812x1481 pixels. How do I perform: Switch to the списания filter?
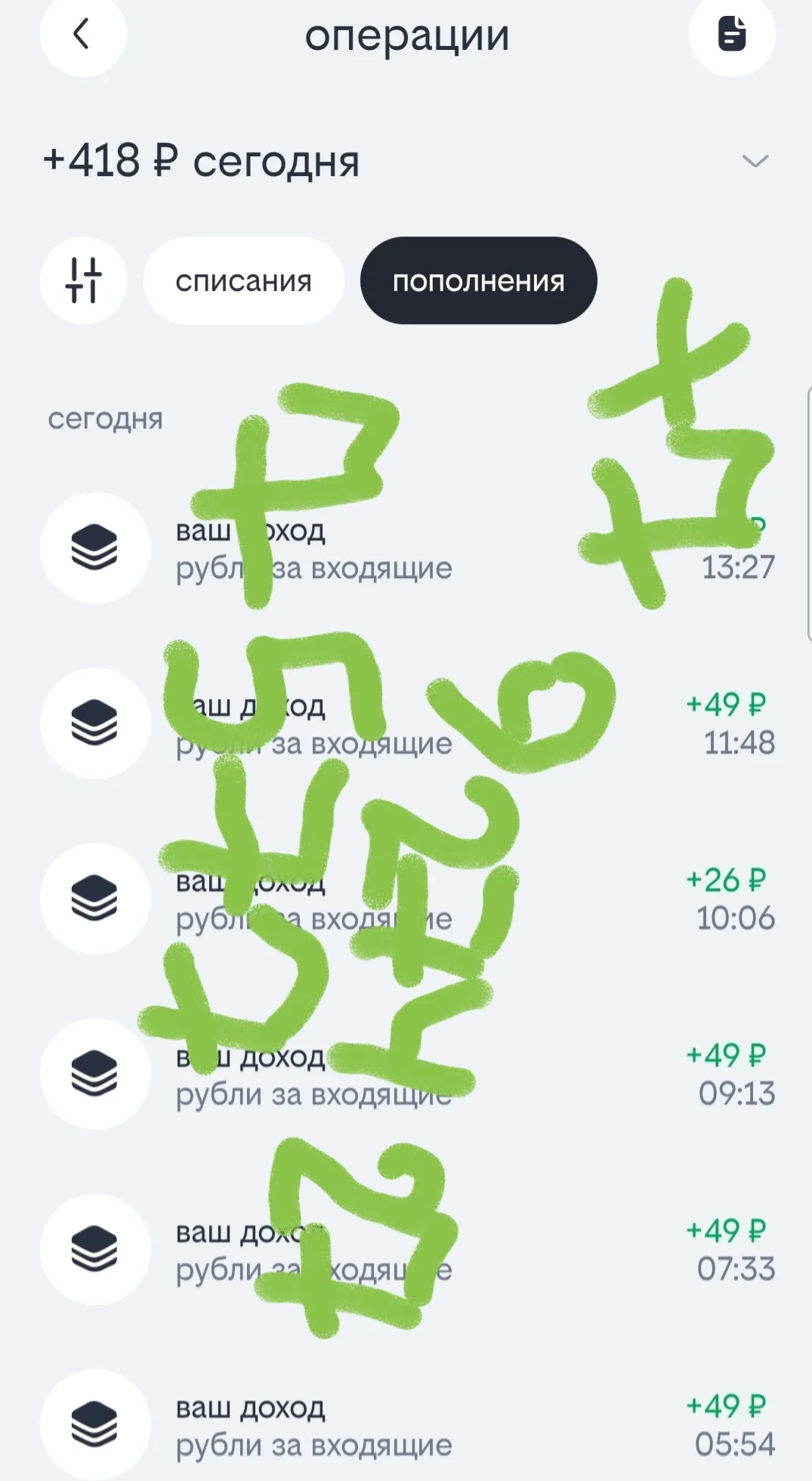pos(244,280)
